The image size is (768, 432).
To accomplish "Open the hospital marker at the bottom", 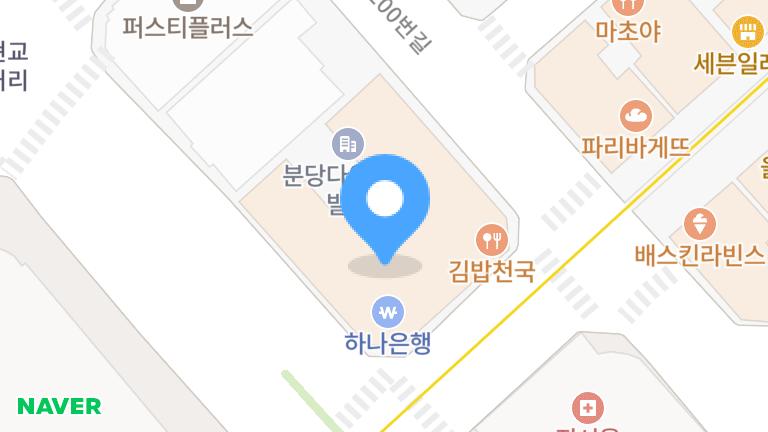I will 588,408.
